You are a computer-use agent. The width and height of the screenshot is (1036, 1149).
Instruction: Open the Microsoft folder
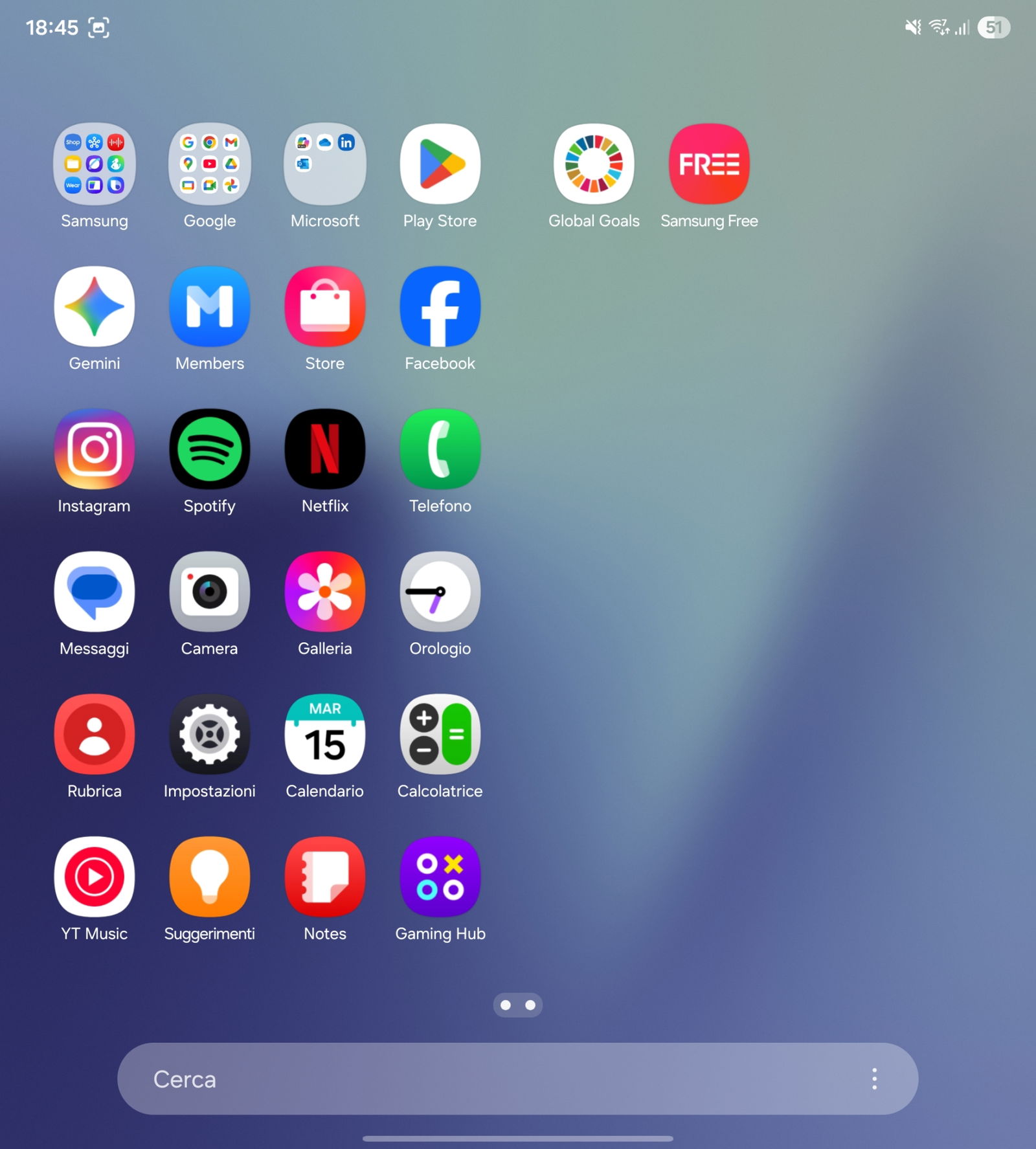[324, 164]
